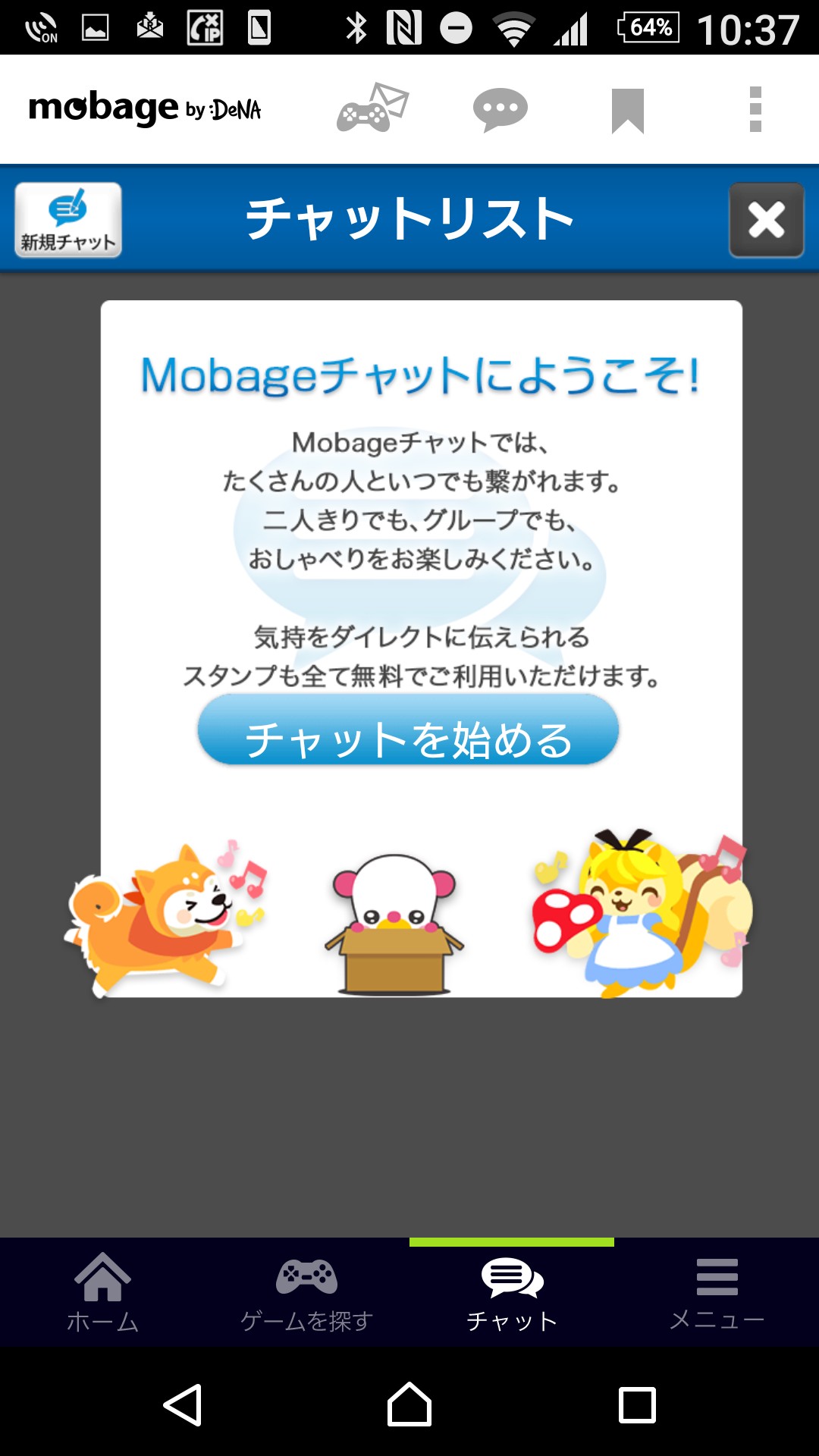Open the メニュー tab
819x1456 pixels.
[x=717, y=1292]
